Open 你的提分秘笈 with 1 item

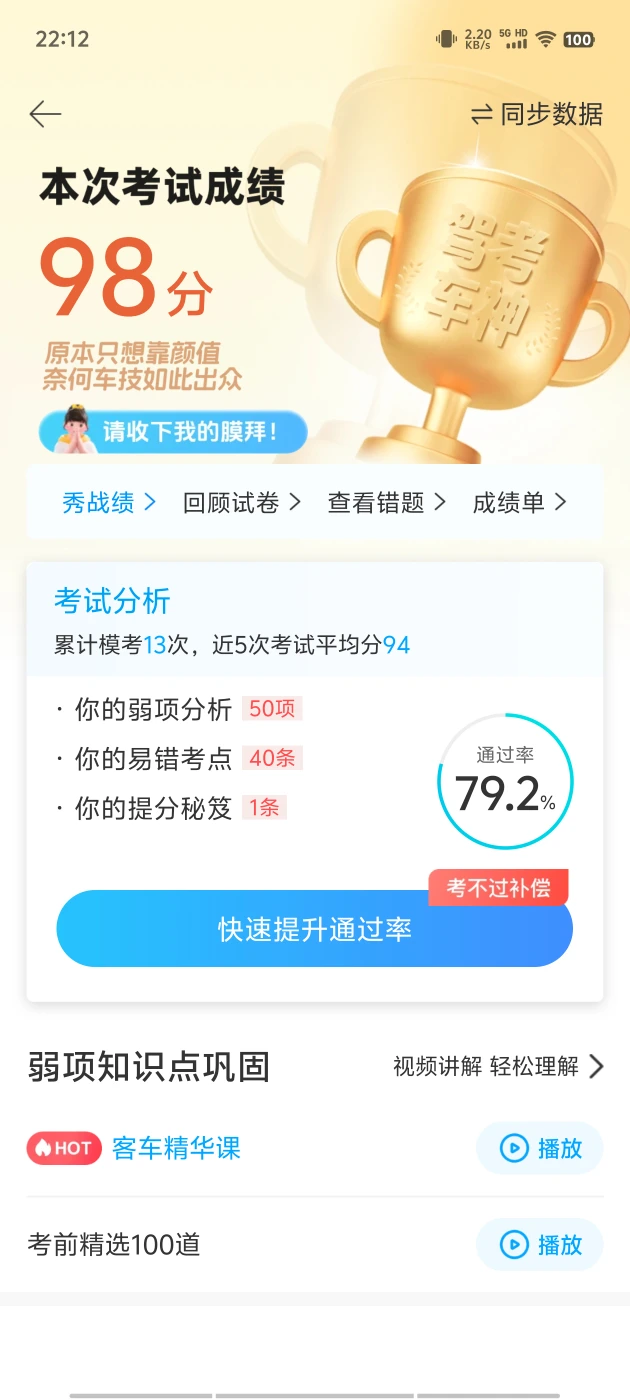pos(171,808)
